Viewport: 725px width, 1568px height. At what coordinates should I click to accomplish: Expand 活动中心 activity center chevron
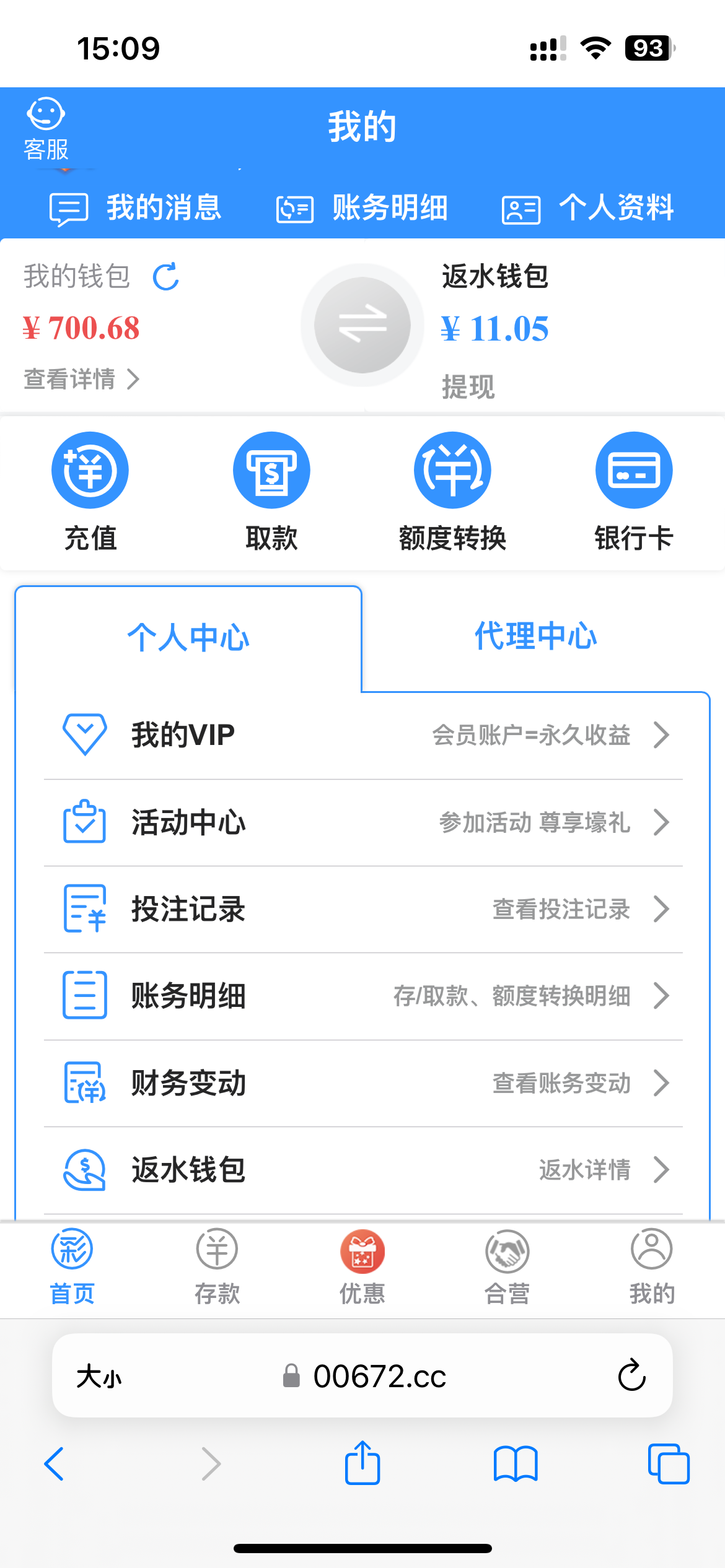pos(662,822)
